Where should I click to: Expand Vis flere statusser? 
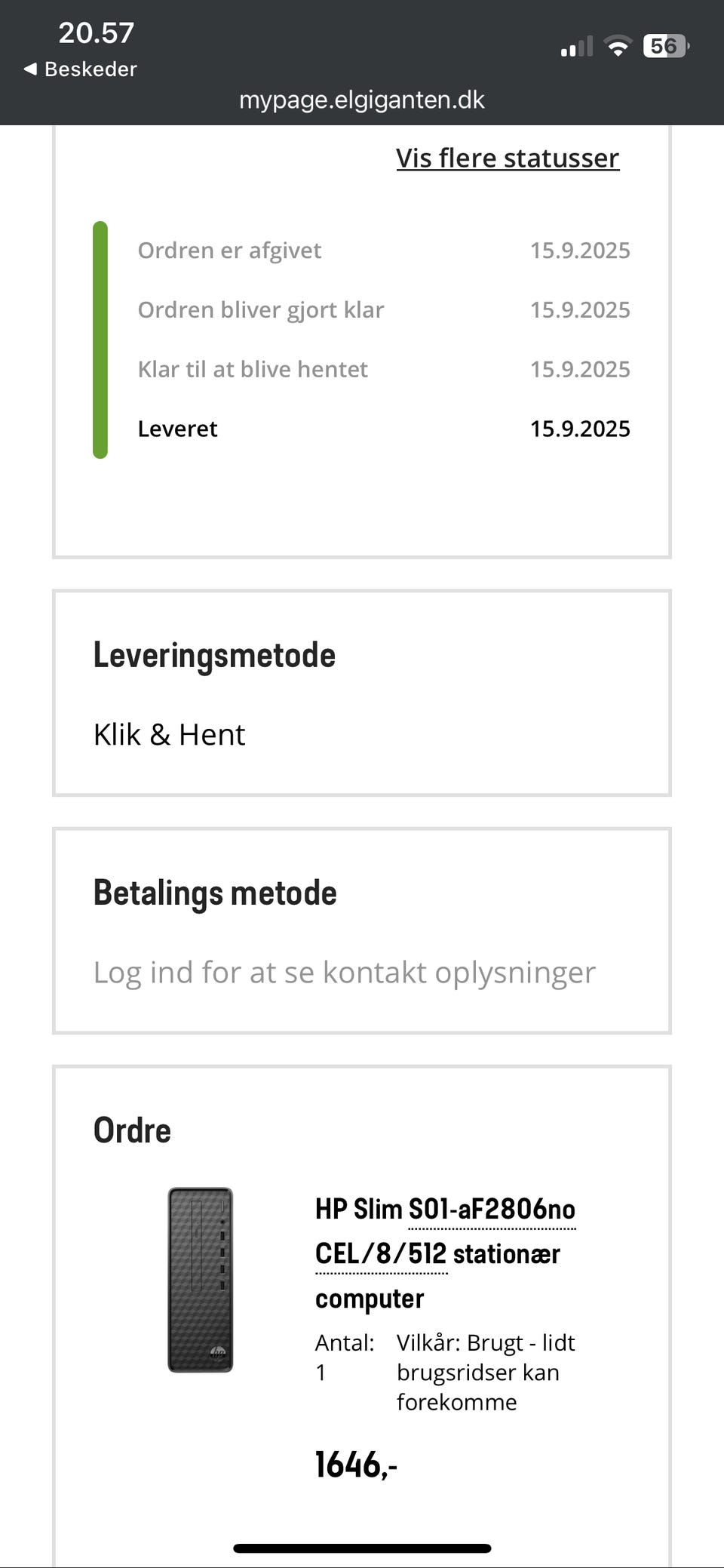[507, 158]
